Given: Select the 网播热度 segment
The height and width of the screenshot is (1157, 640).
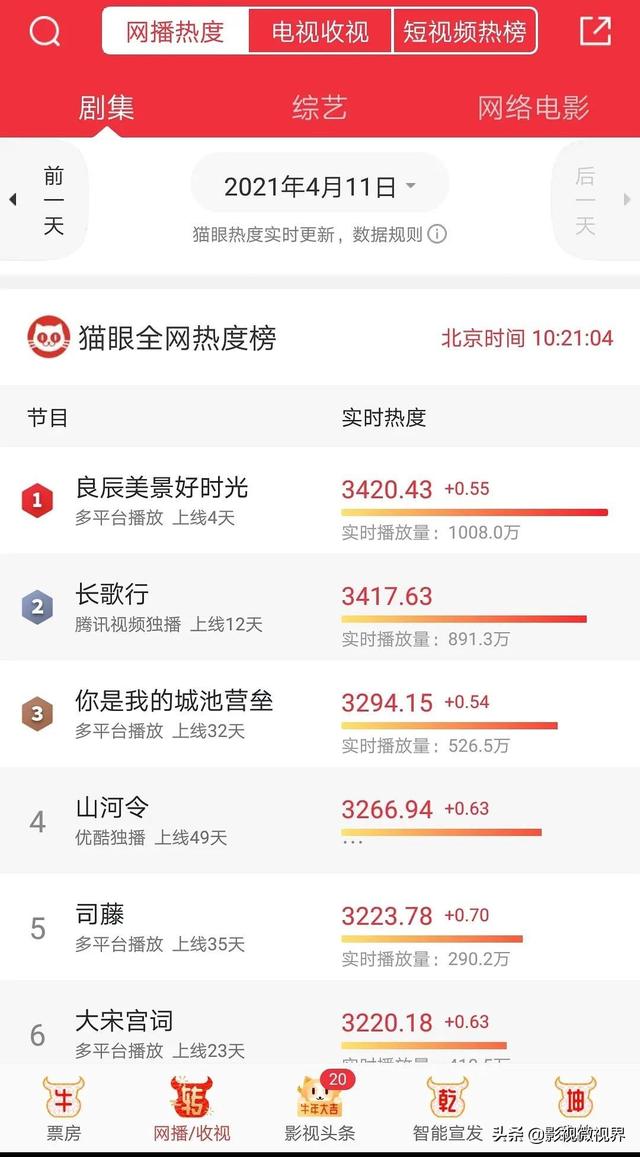Looking at the screenshot, I should pyautogui.click(x=175, y=31).
